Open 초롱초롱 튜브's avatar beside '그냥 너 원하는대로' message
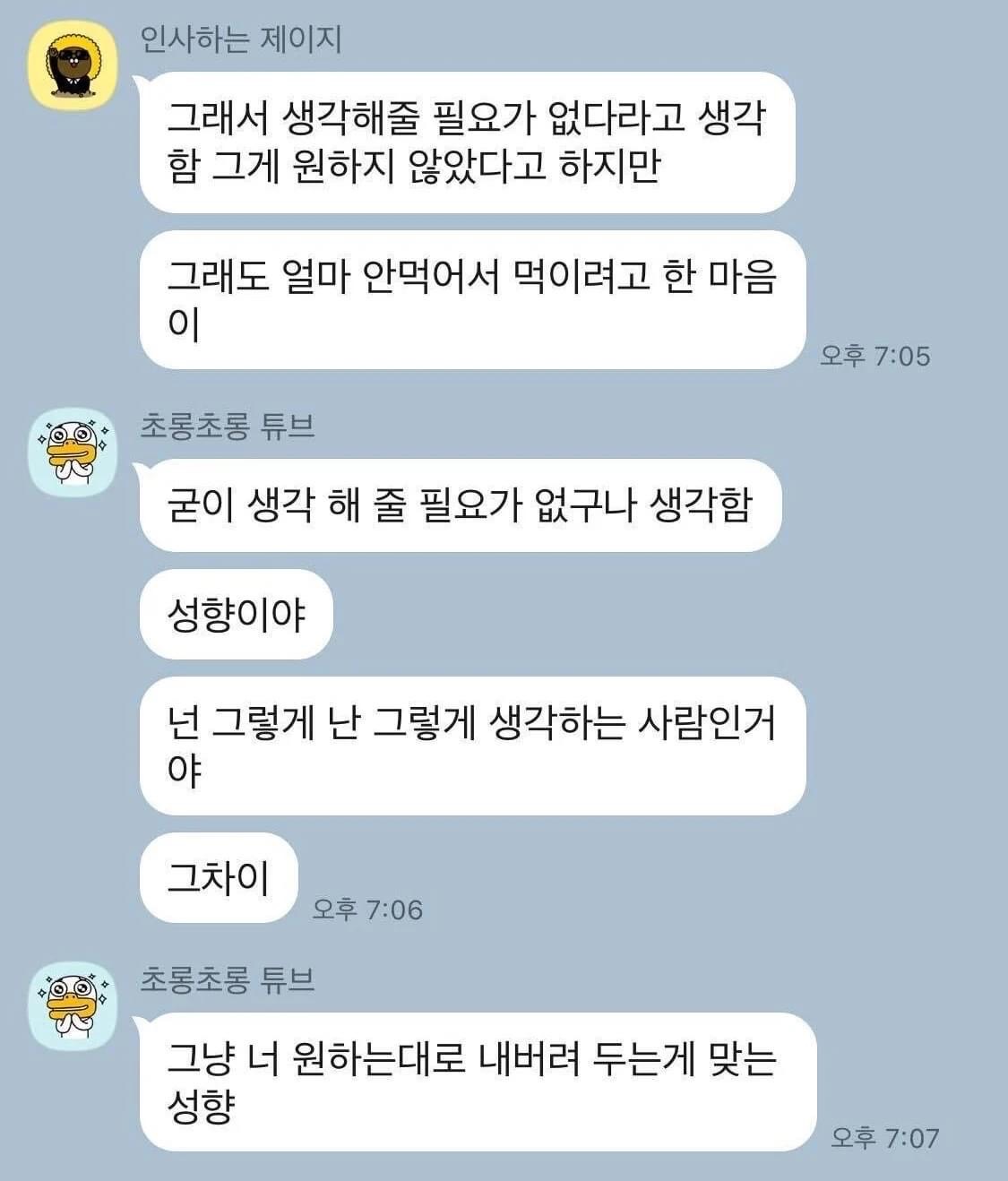The height and width of the screenshot is (1181, 1008). [x=73, y=1005]
